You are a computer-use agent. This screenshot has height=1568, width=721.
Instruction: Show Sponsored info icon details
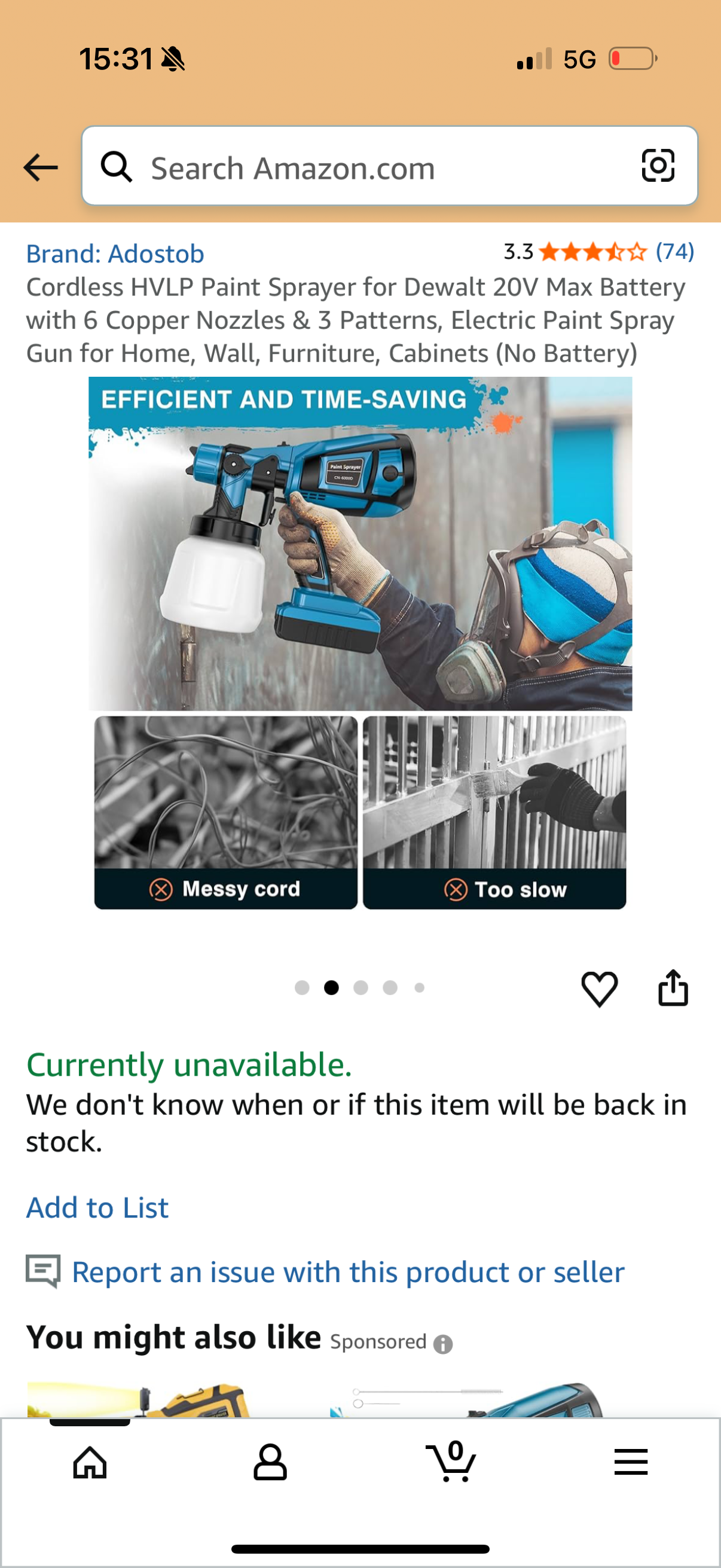click(x=443, y=1343)
